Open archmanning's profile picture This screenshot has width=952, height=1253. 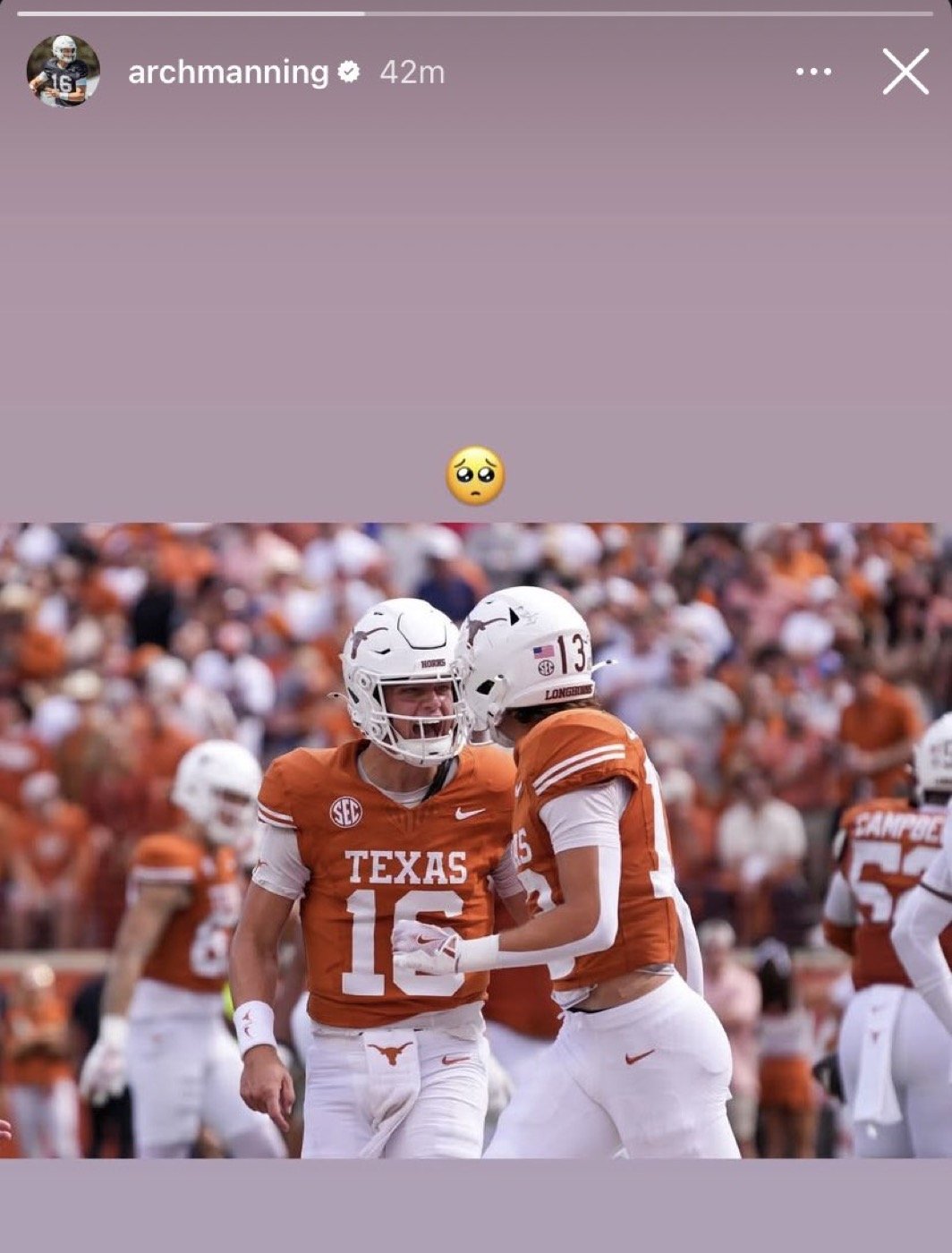(63, 72)
